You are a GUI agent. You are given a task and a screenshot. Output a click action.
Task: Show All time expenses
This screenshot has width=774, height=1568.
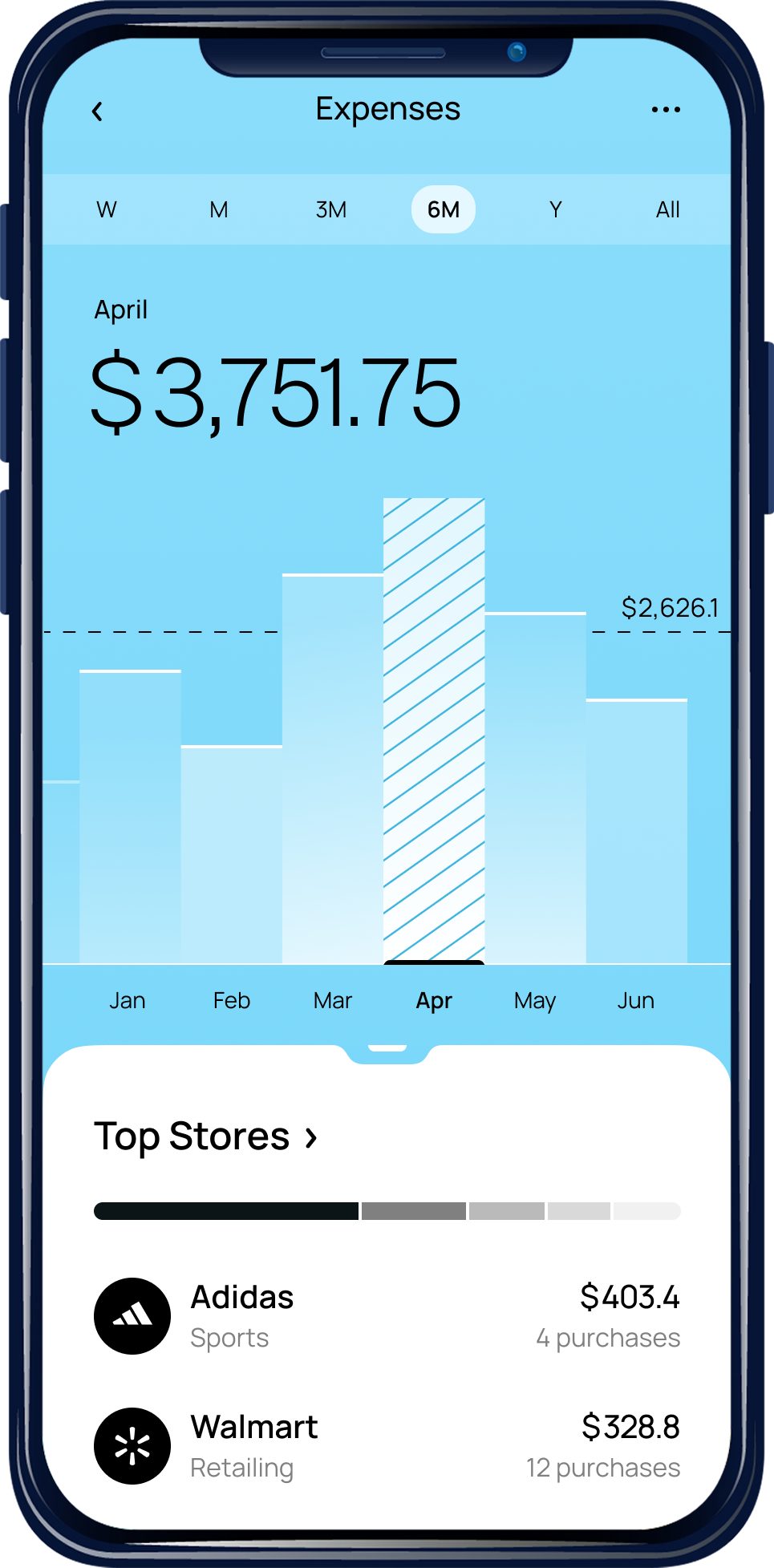click(x=667, y=210)
